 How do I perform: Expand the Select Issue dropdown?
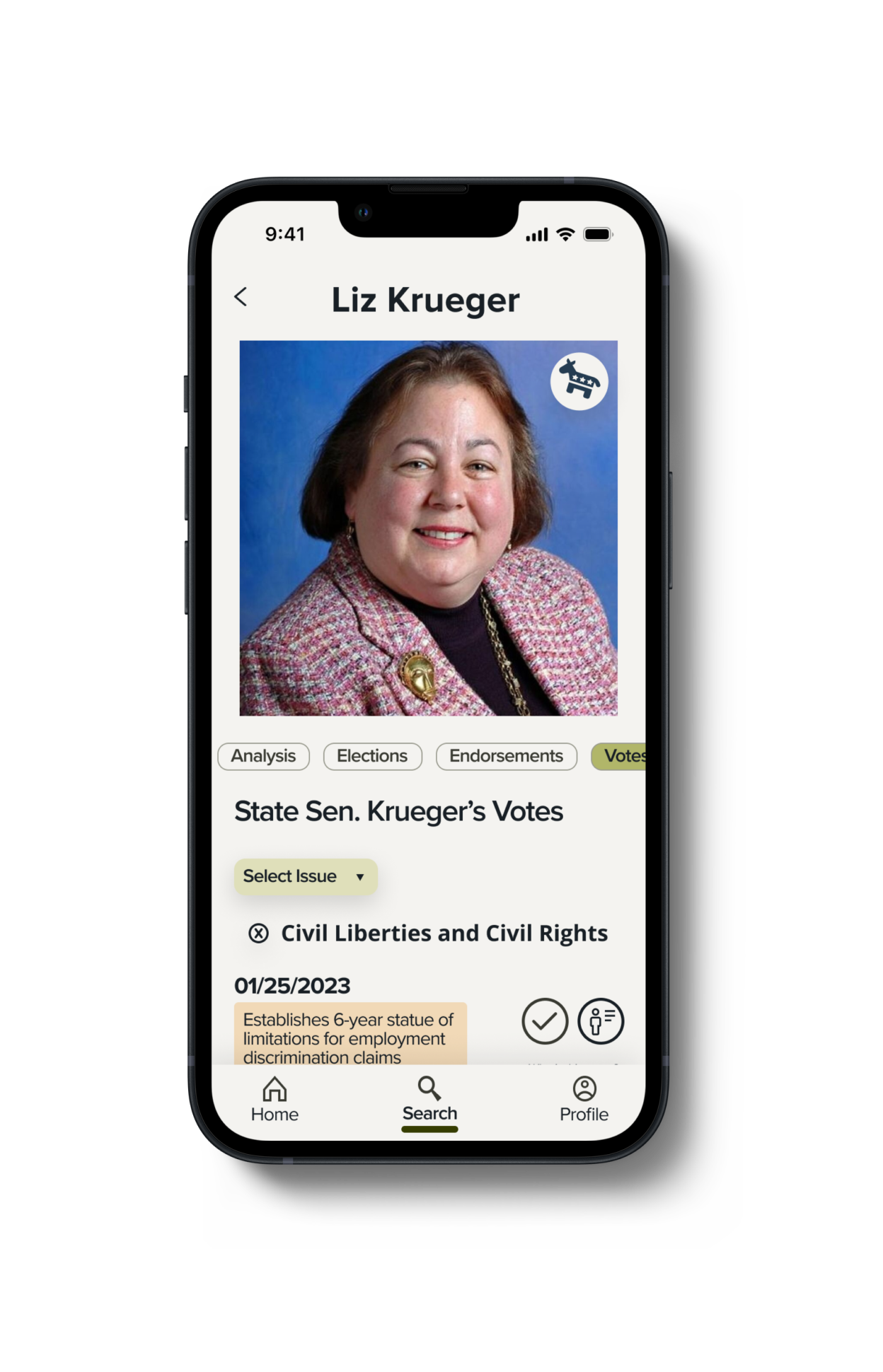click(305, 876)
